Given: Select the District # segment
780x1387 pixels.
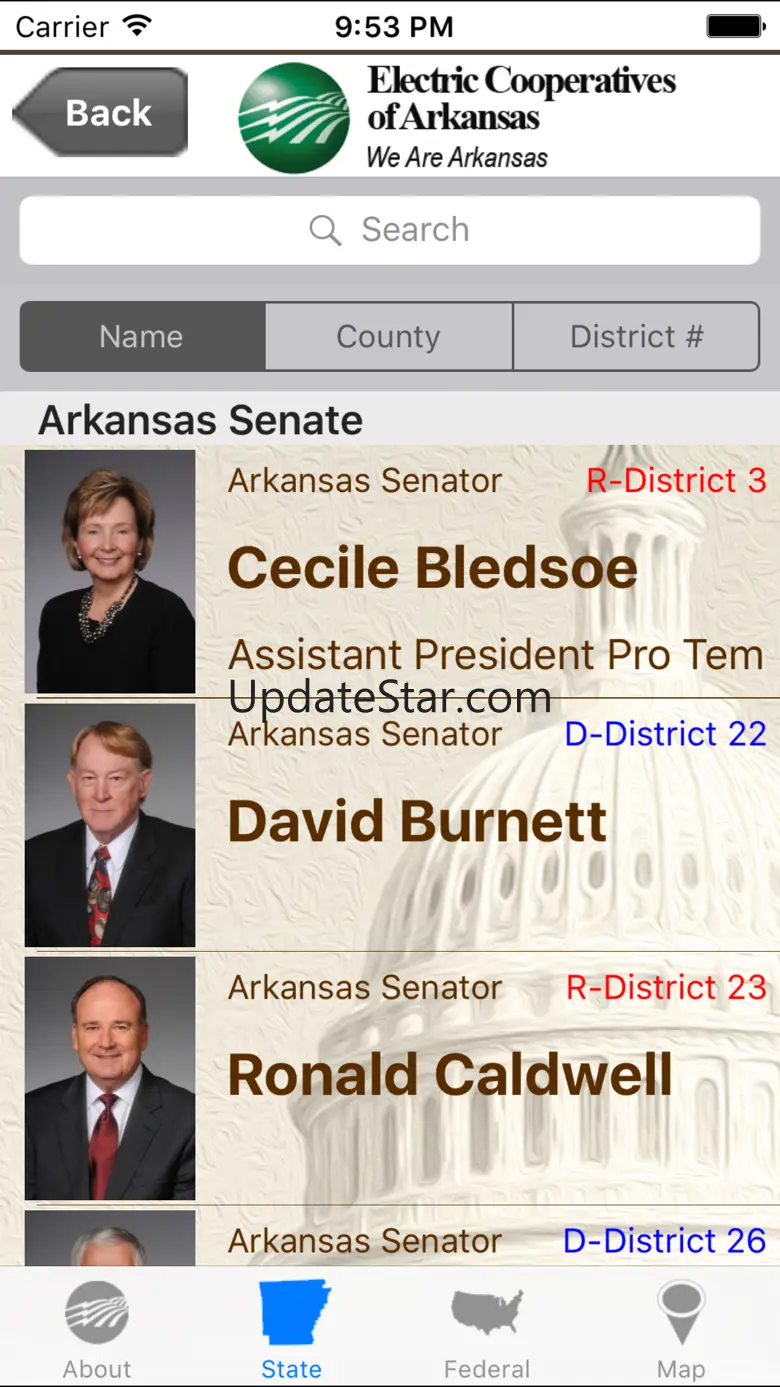Looking at the screenshot, I should click(x=636, y=337).
